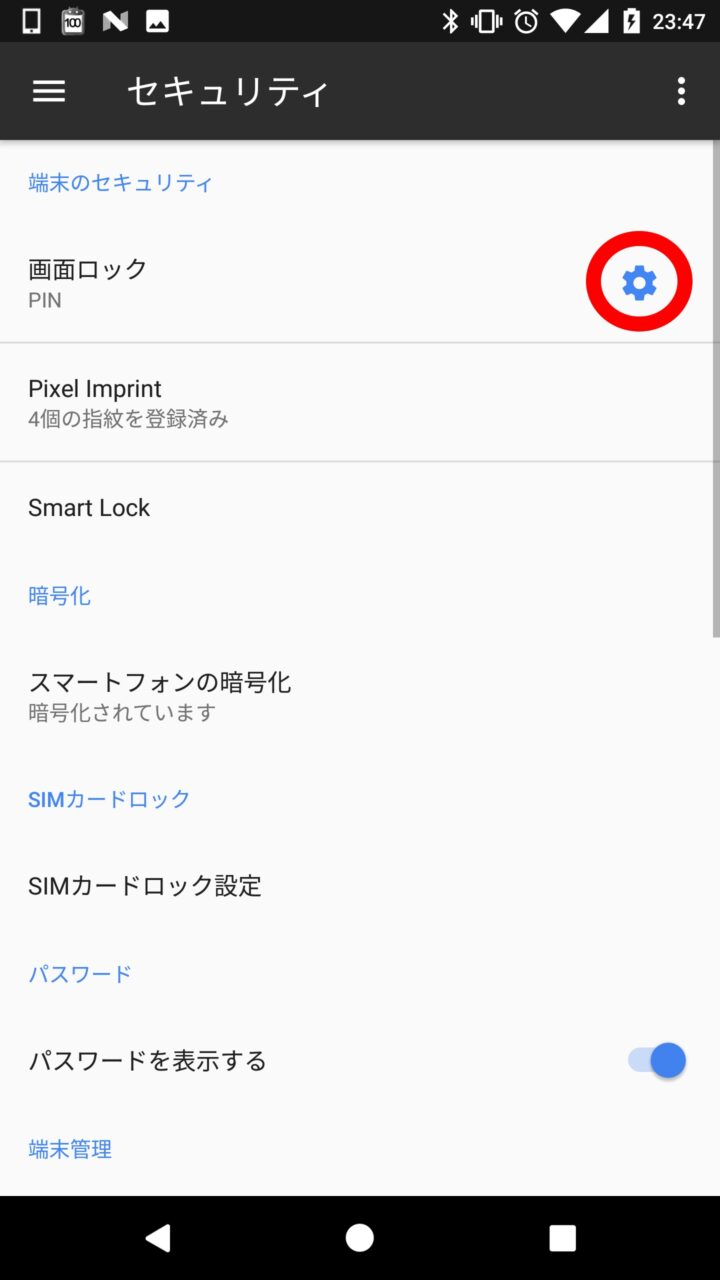
Task: Open the navigation drawer menu
Action: coord(49,92)
